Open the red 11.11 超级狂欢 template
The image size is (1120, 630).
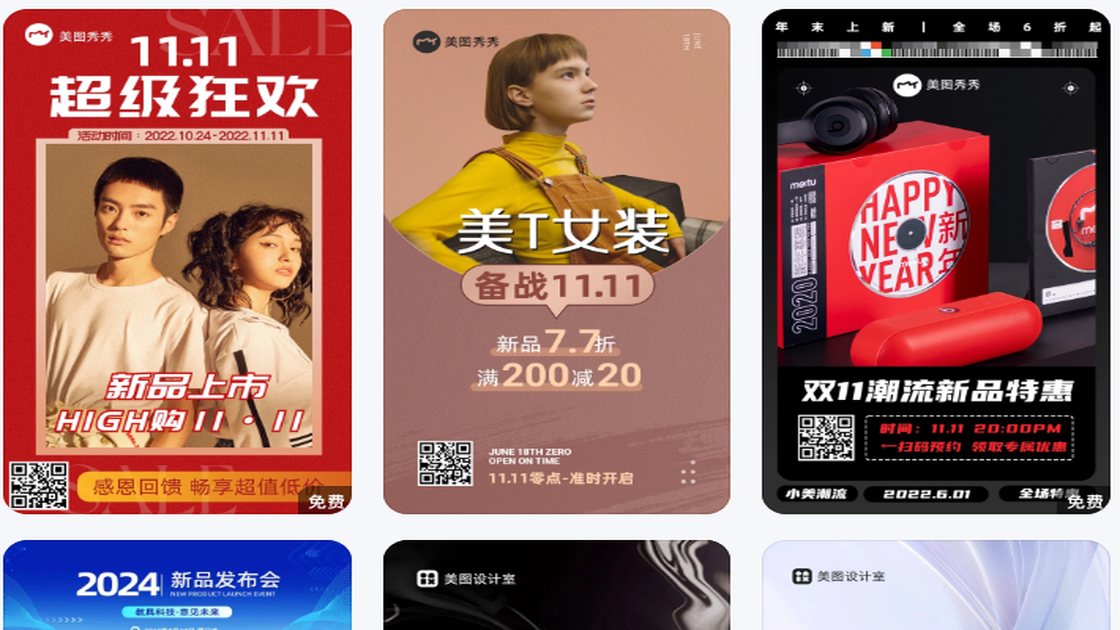pyautogui.click(x=177, y=261)
